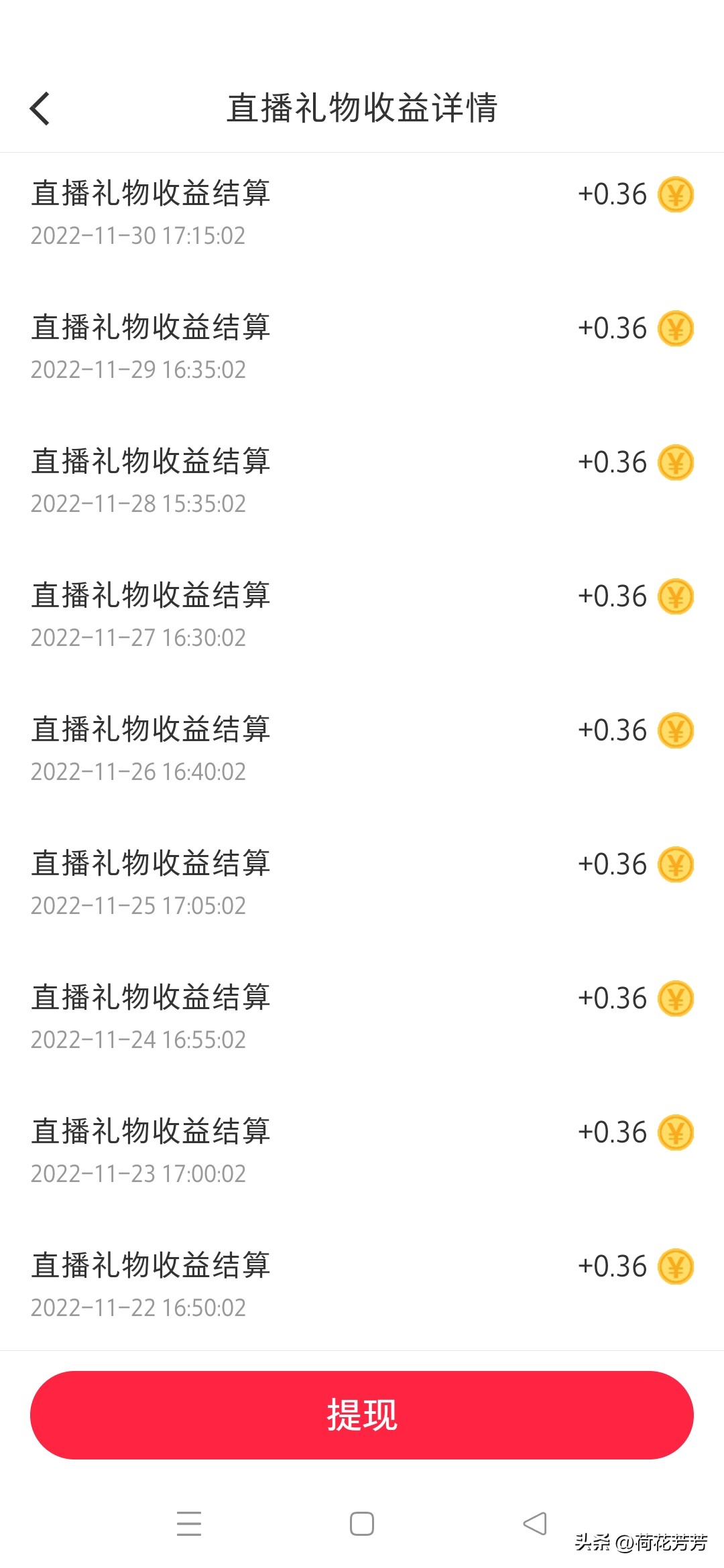Tap the red 提现 withdrawal button
724x1568 pixels.
click(361, 1416)
